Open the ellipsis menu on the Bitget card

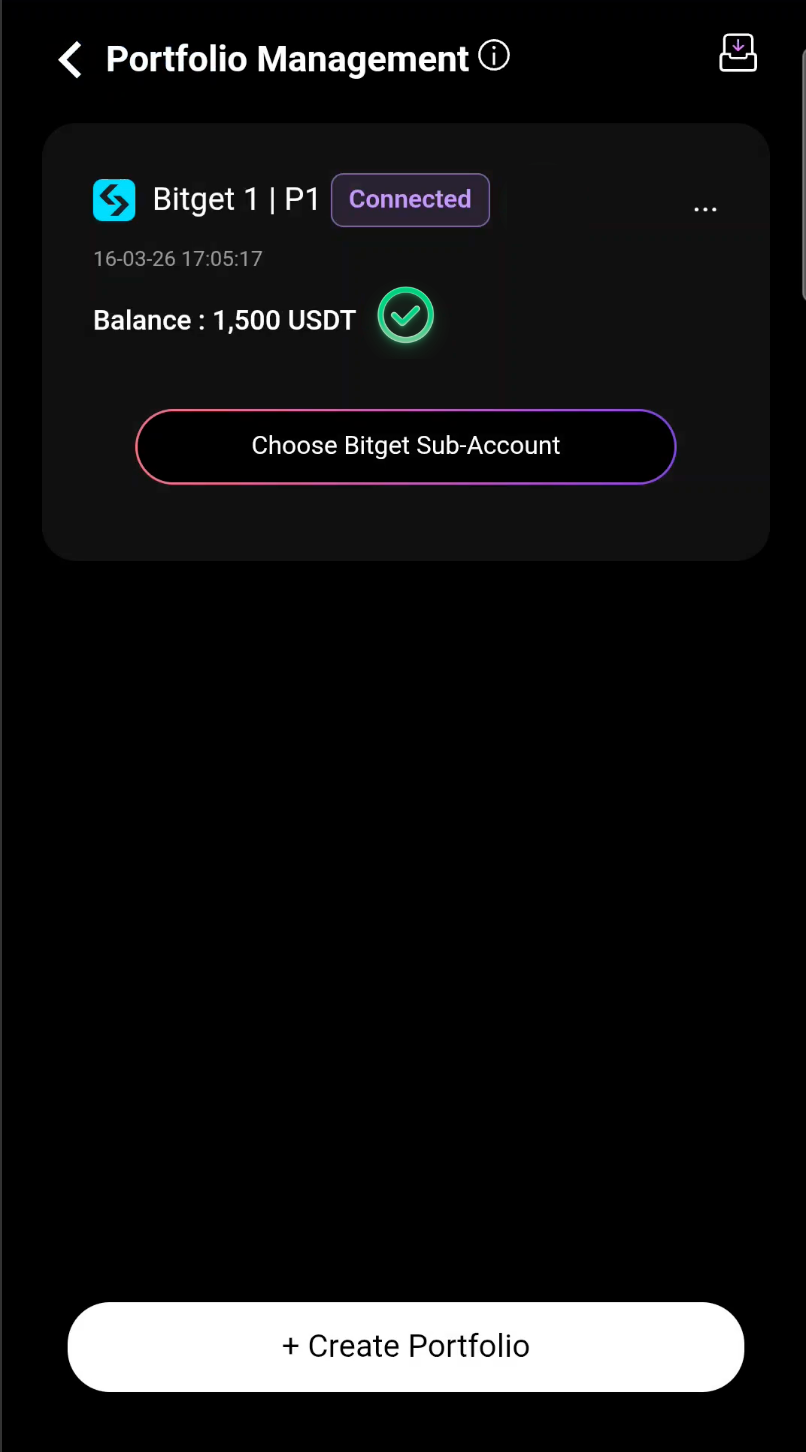[705, 207]
